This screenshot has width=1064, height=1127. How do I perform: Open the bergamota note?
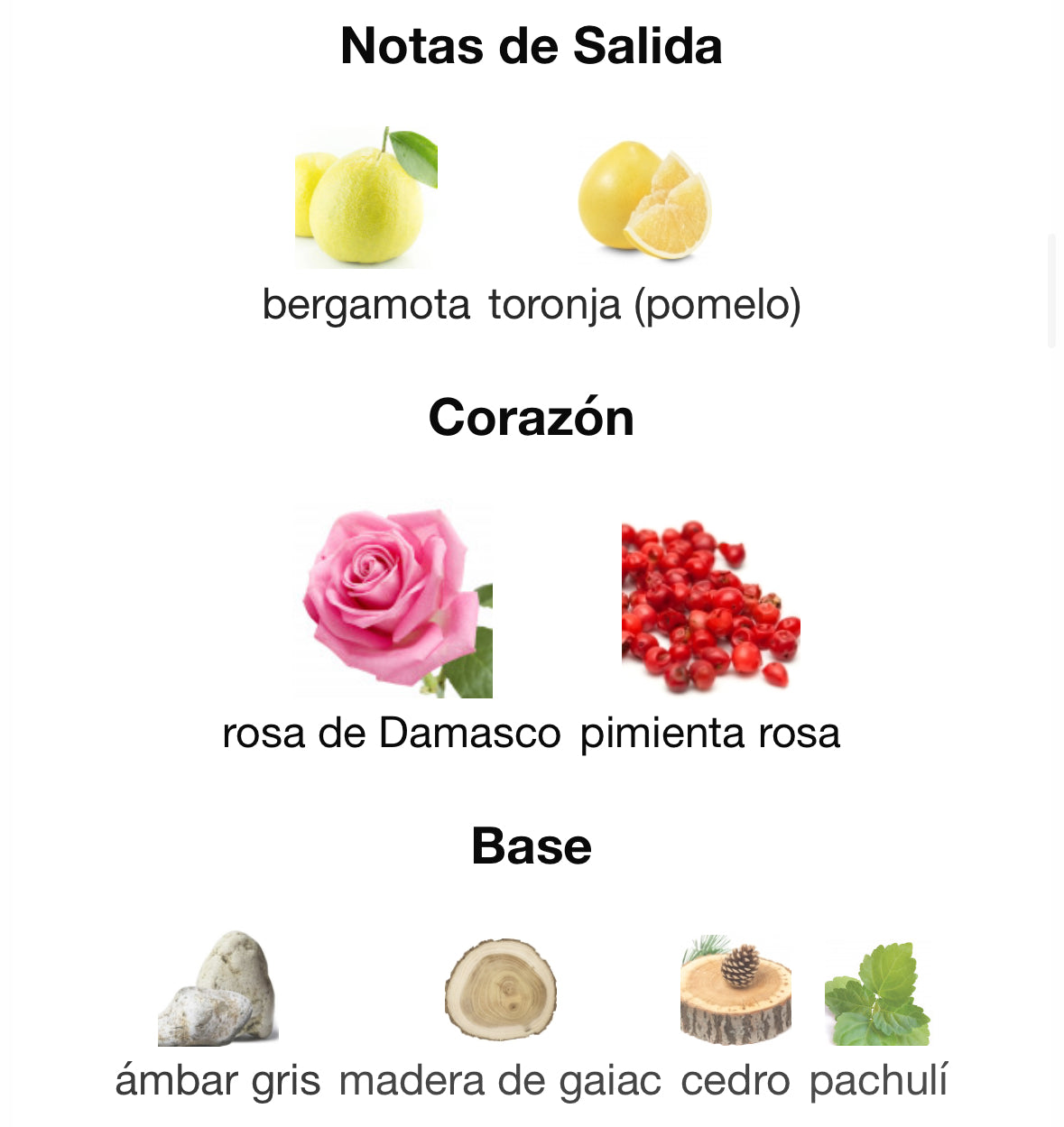point(365,199)
